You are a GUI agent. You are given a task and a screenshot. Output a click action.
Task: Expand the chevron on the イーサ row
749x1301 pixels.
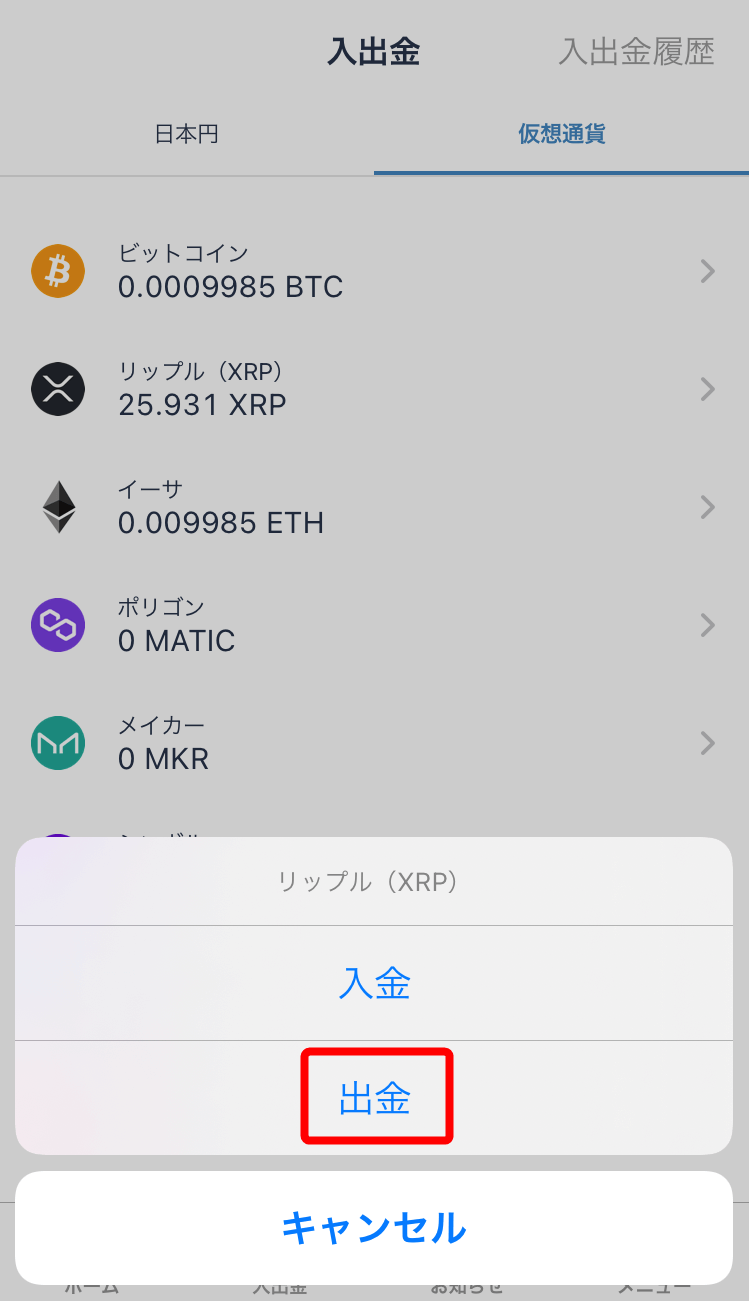tap(708, 506)
